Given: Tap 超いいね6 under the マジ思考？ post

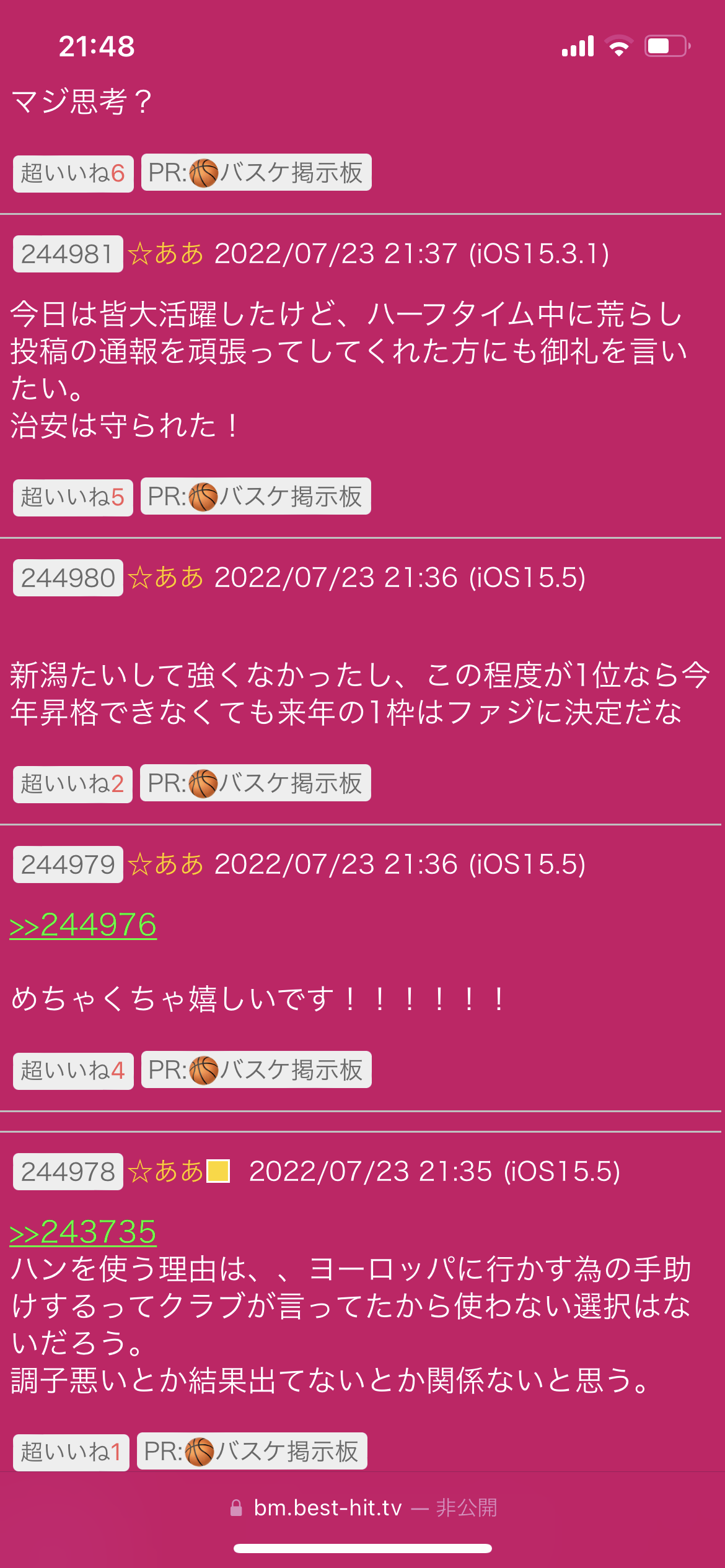Looking at the screenshot, I should [x=73, y=173].
